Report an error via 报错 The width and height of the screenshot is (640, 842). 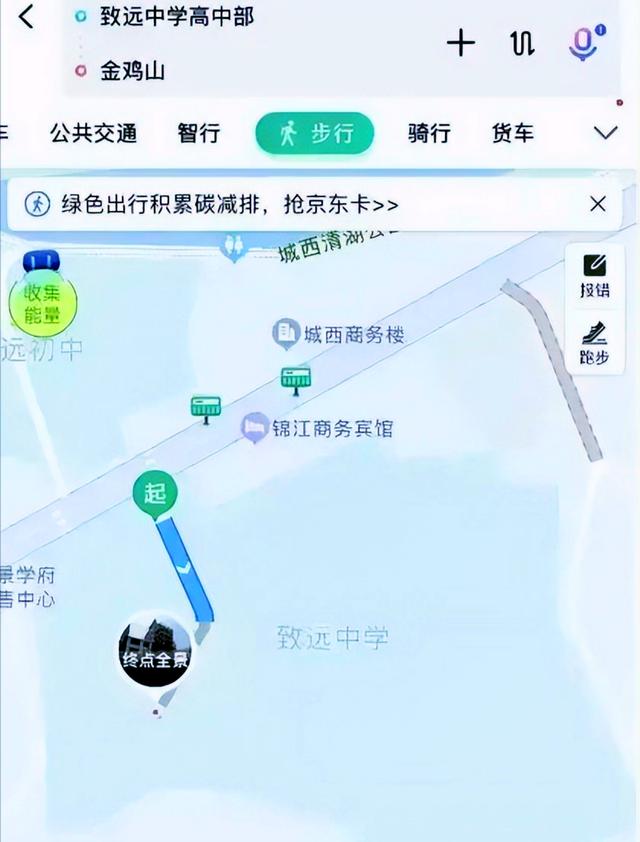(x=594, y=275)
